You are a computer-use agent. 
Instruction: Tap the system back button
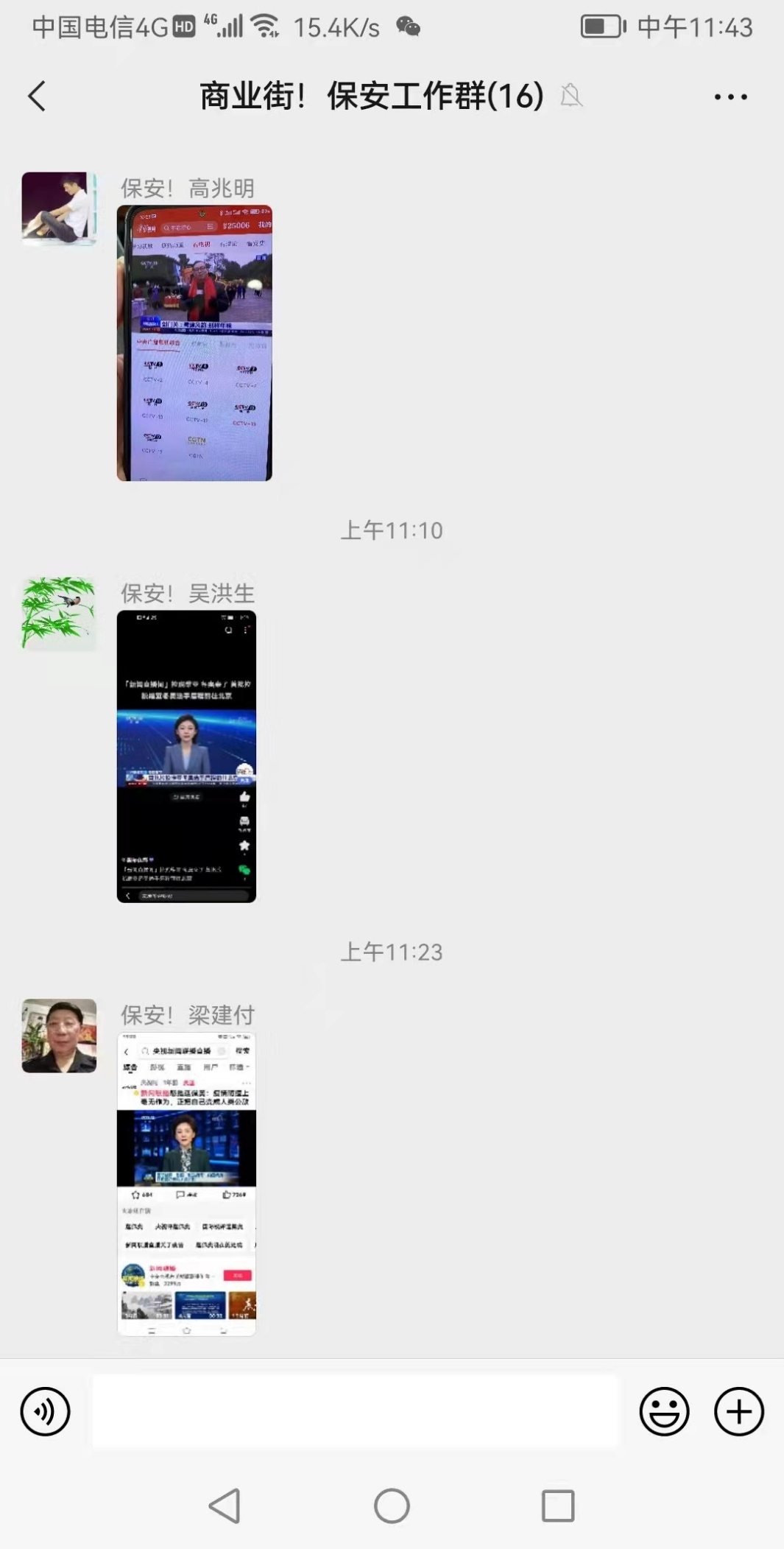click(225, 1506)
